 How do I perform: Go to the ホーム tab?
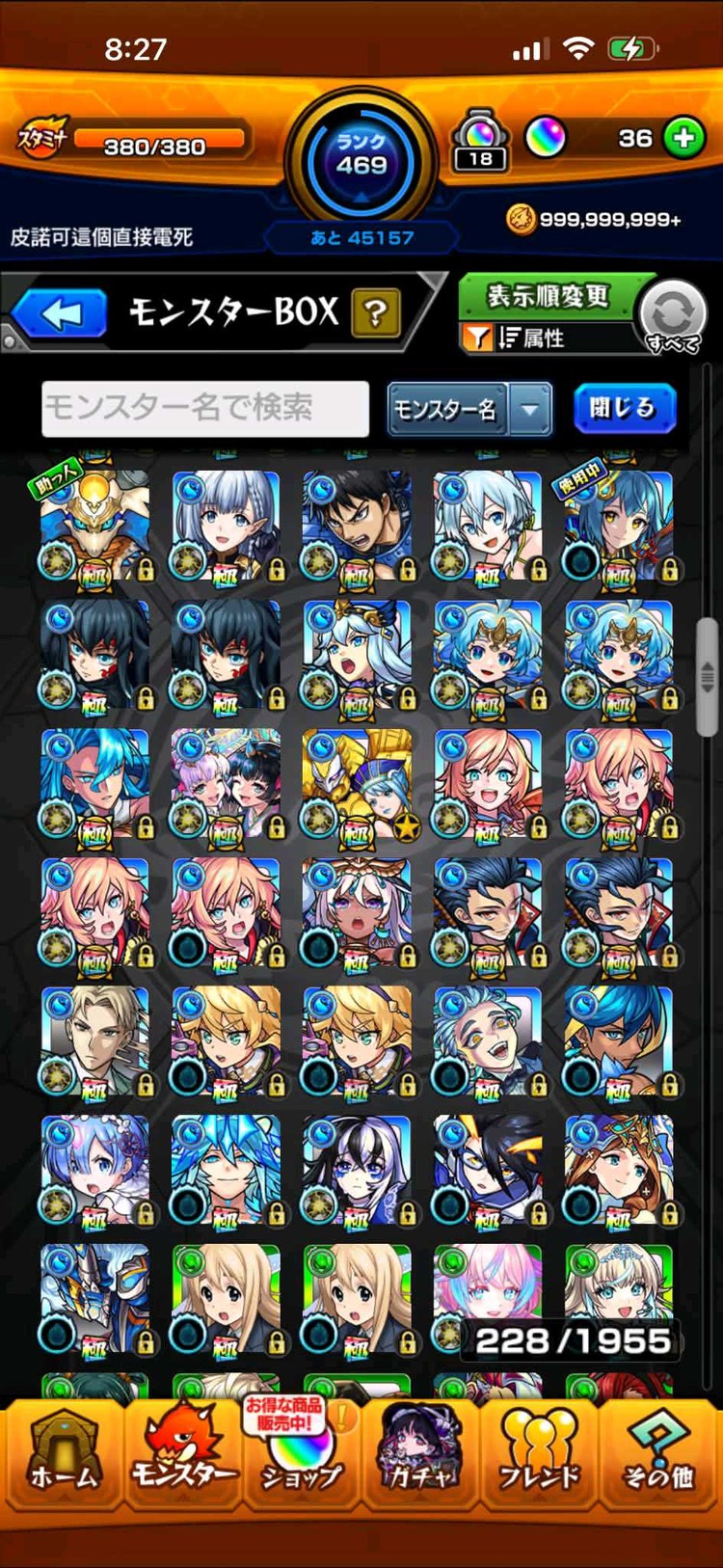click(x=64, y=1452)
